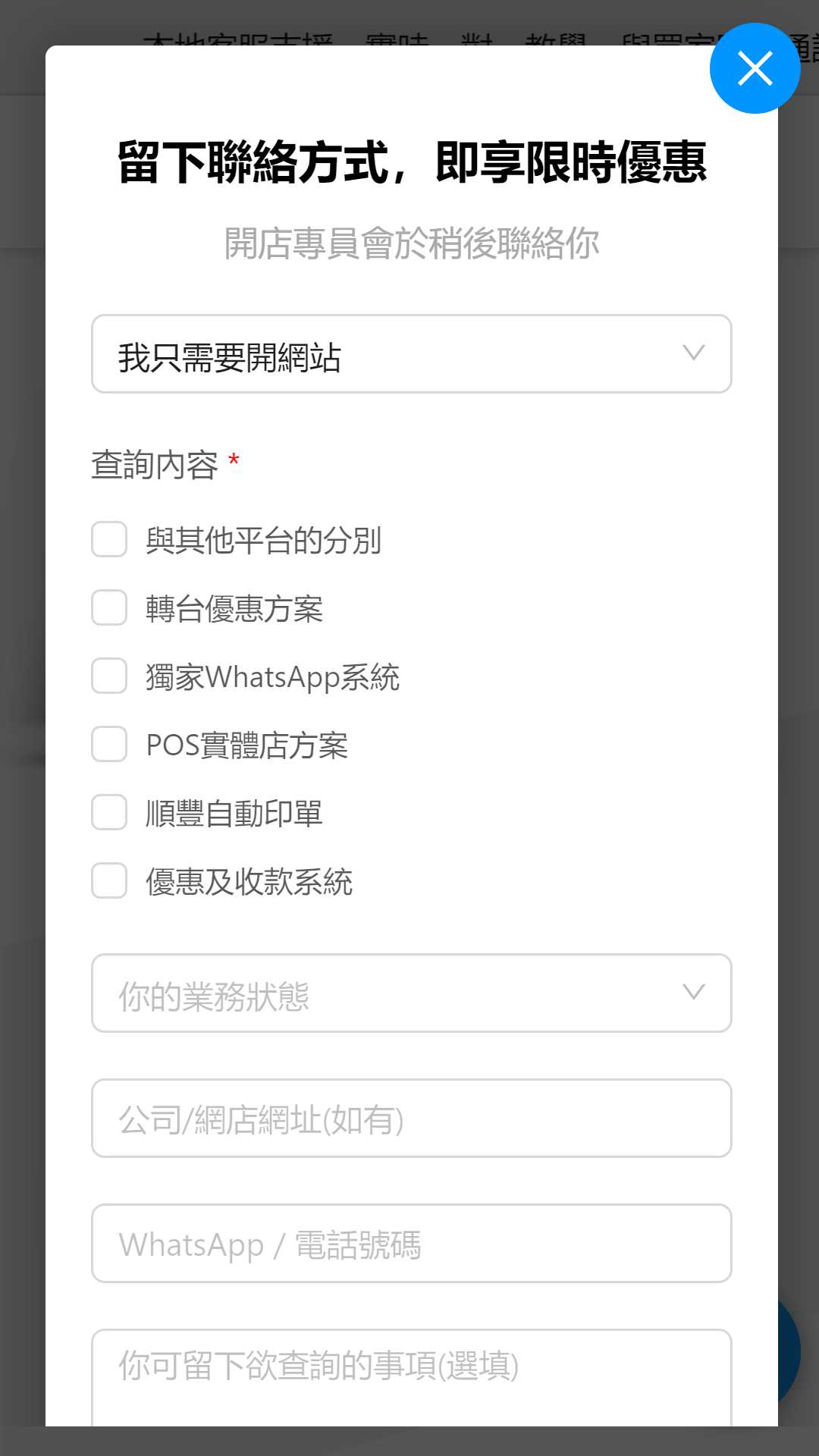Expand the 你的業務狀態 dropdown

point(412,993)
